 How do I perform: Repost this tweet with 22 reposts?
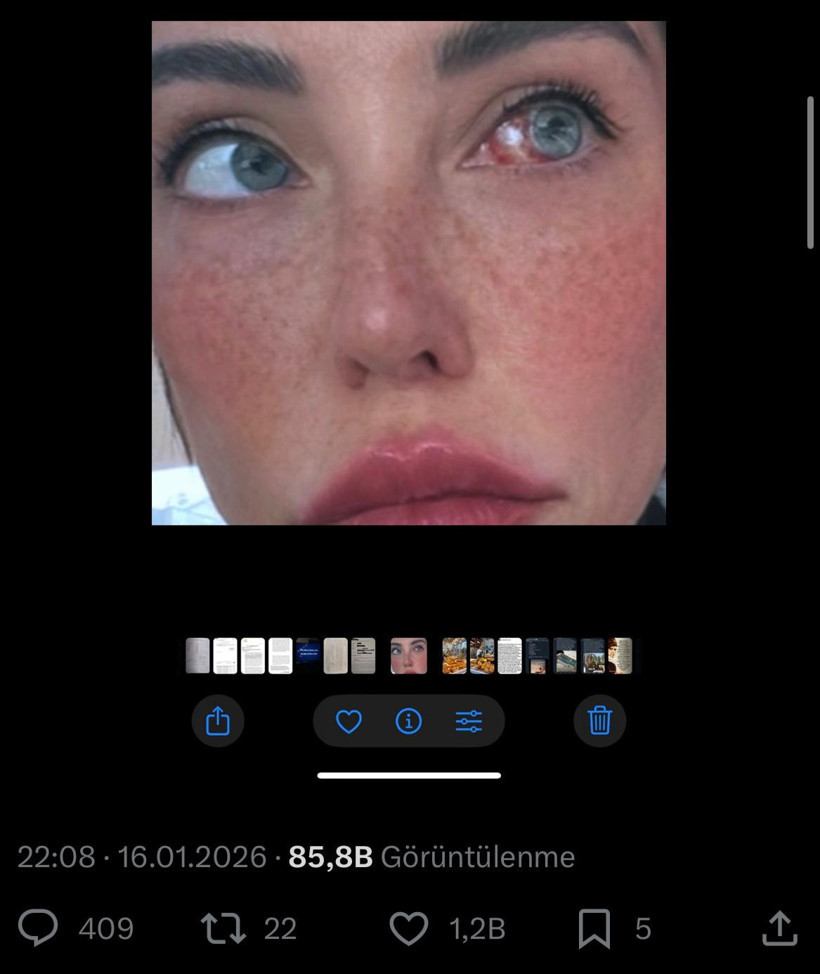pyautogui.click(x=223, y=928)
